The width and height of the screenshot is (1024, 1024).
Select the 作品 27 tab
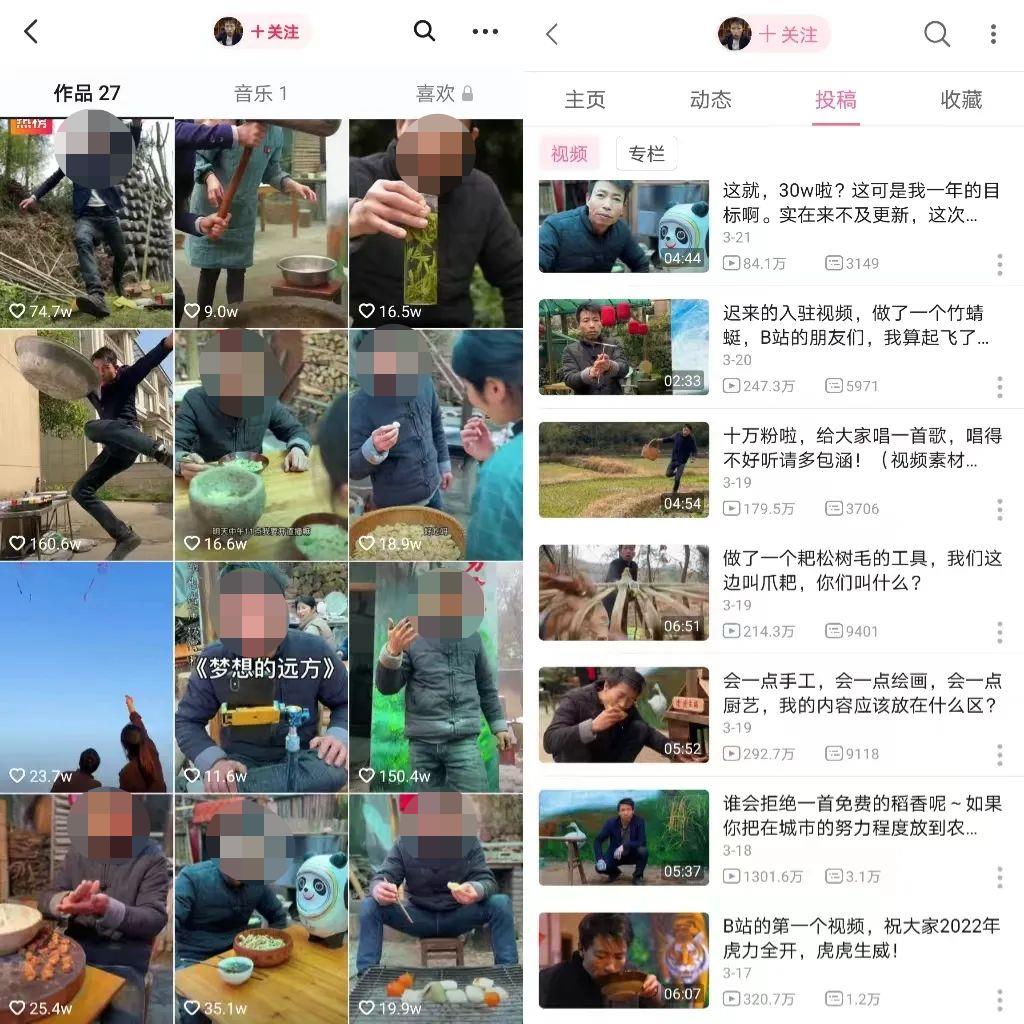tap(87, 94)
